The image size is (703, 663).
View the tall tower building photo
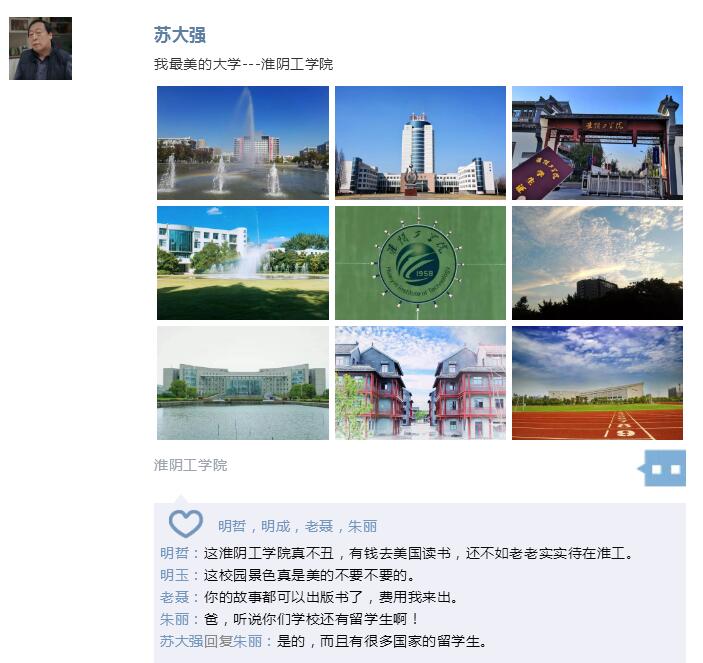pos(420,142)
